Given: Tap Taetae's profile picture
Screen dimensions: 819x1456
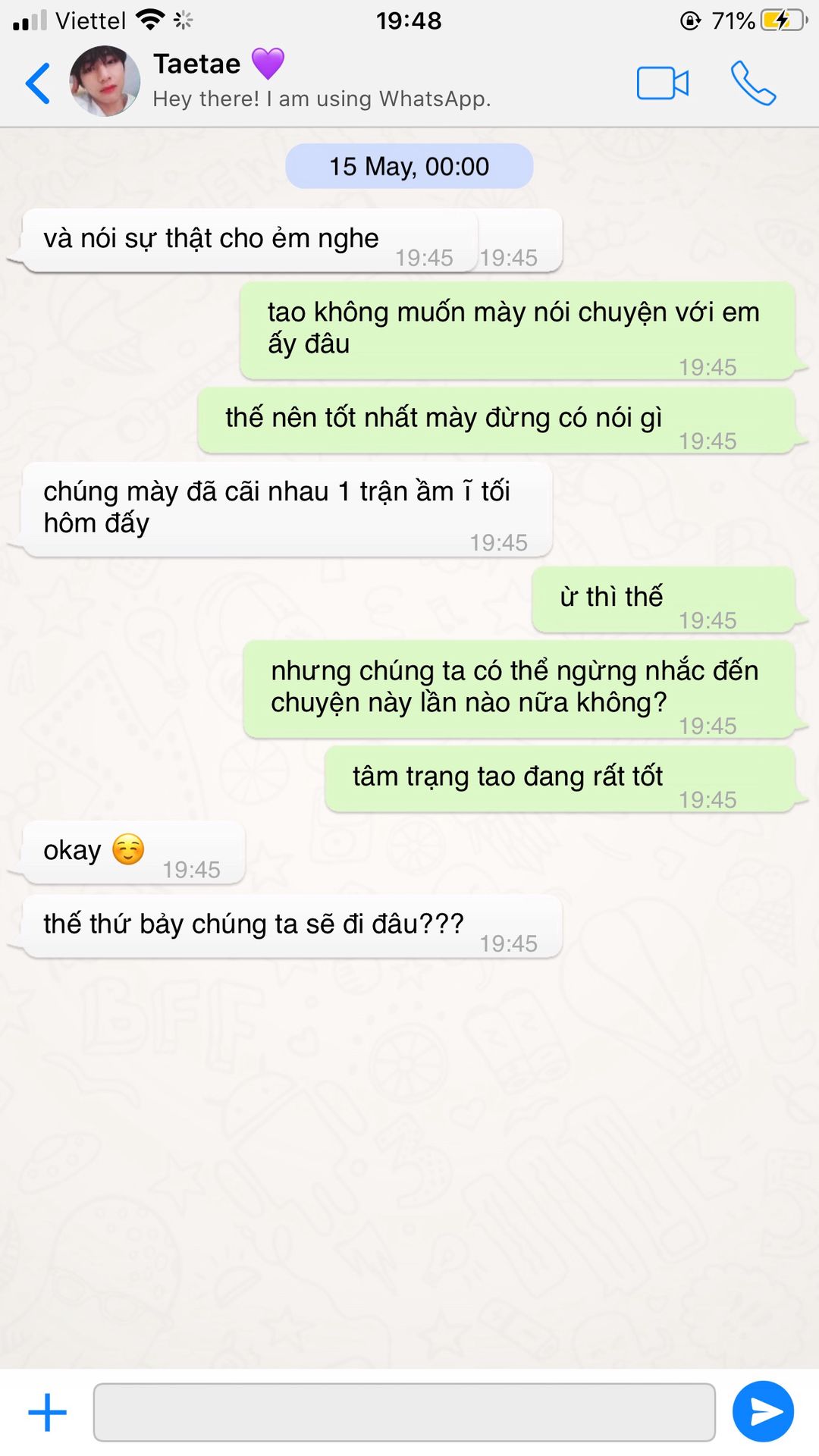Looking at the screenshot, I should click(105, 81).
